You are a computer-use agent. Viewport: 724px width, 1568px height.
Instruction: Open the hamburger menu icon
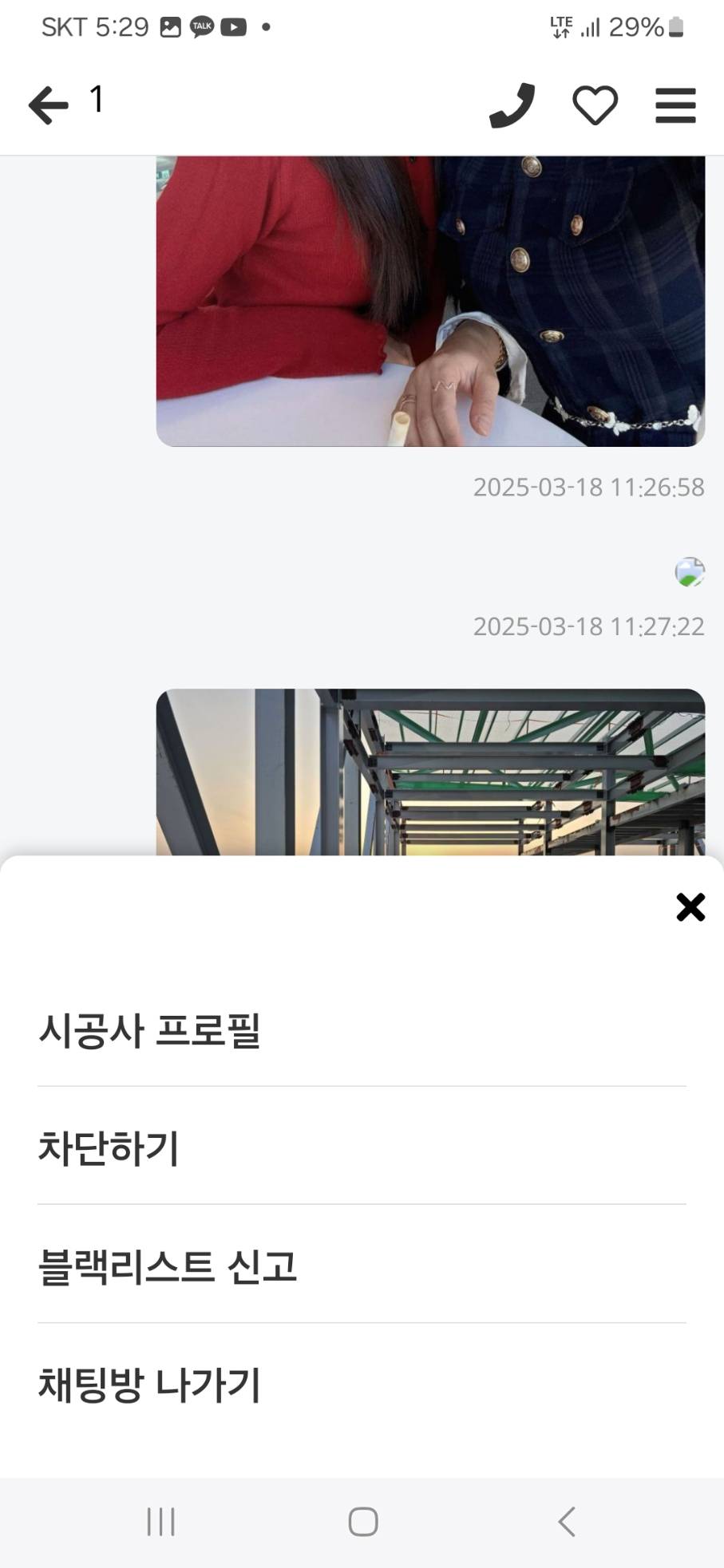[675, 105]
